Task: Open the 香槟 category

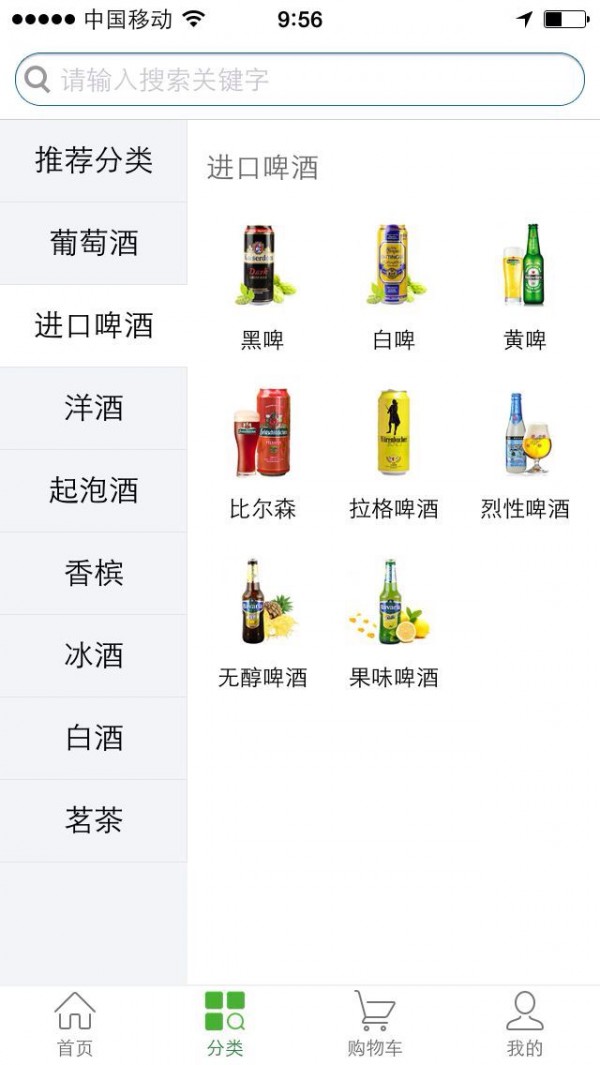Action: point(93,573)
